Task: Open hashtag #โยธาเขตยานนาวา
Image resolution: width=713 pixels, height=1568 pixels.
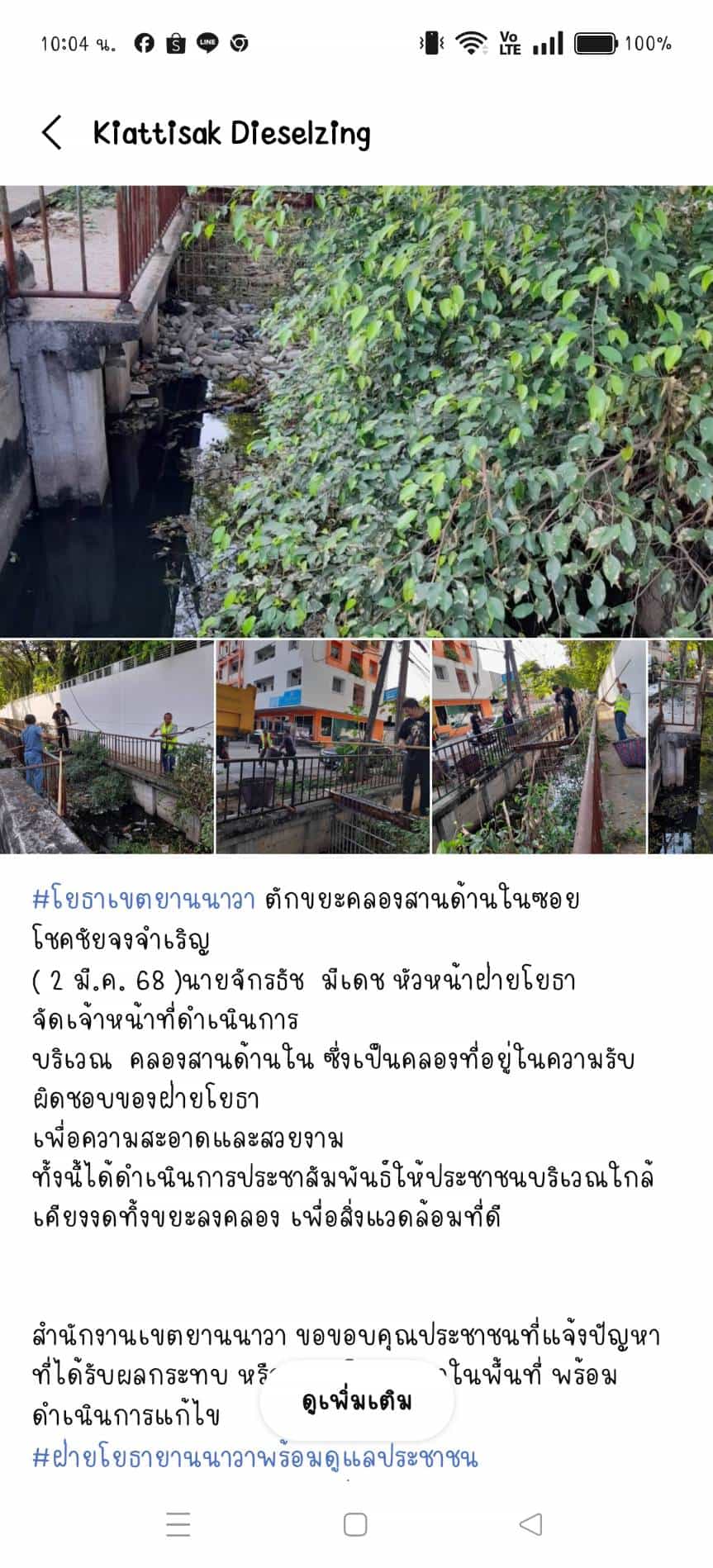Action: 144,899
